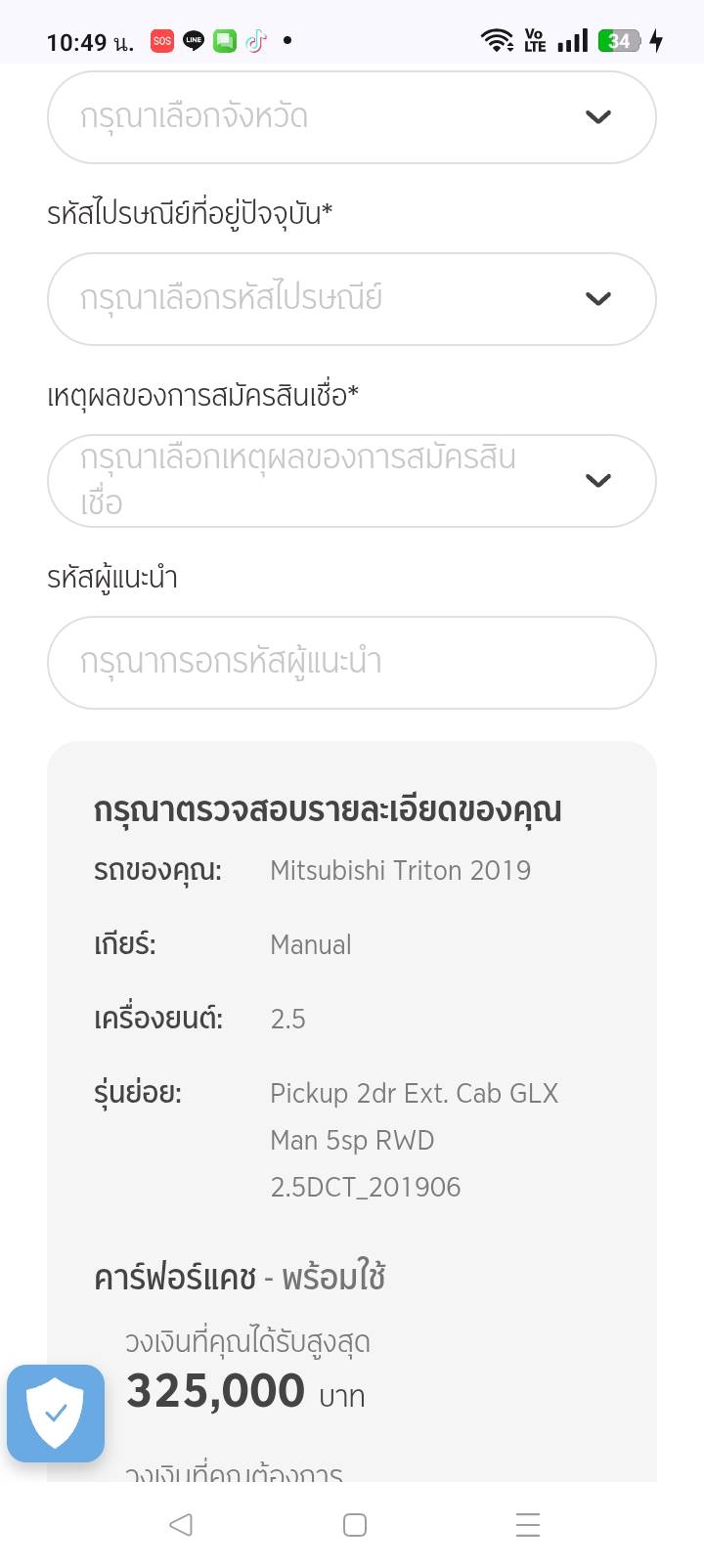Open the blue shield security badge

[x=56, y=1414]
